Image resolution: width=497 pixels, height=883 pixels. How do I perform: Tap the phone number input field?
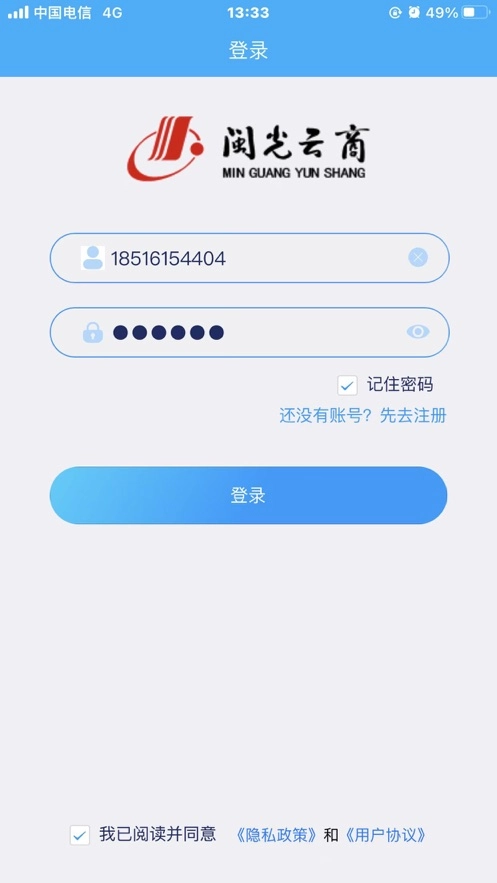[249, 258]
